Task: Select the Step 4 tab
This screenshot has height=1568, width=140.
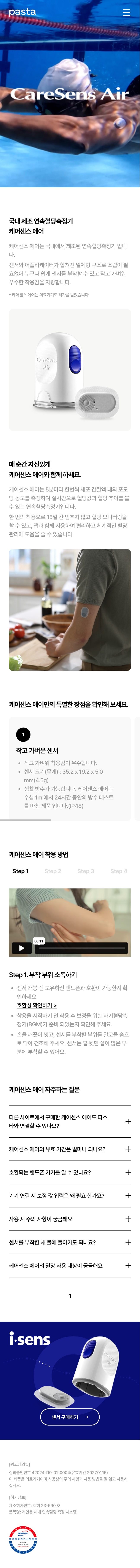Action: click(x=119, y=871)
